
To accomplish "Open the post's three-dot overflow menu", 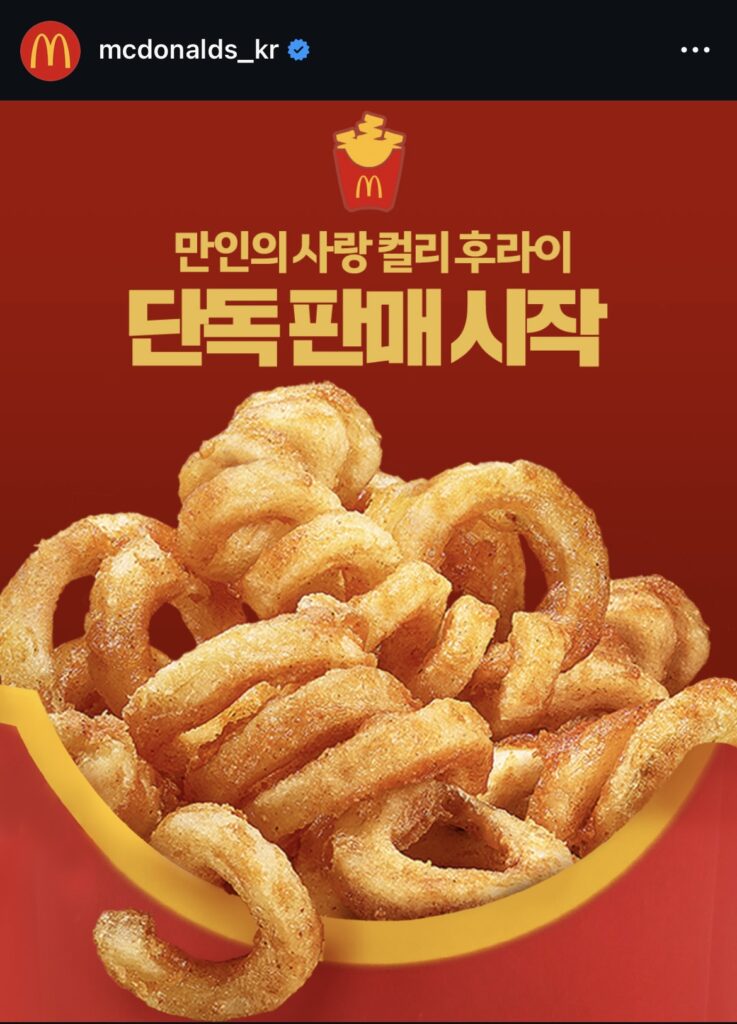I will [x=694, y=51].
